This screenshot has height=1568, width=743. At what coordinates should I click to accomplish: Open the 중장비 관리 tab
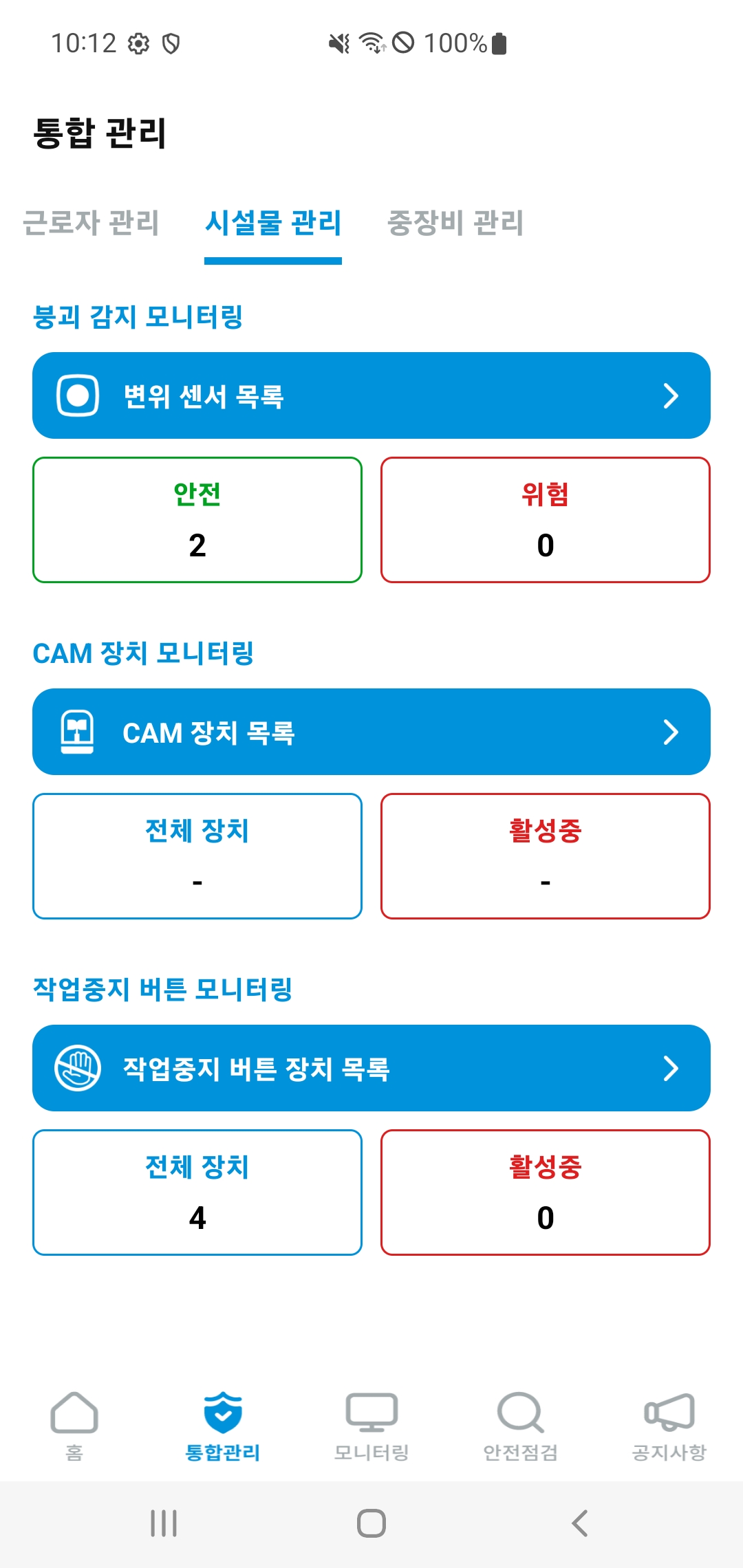coord(455,223)
